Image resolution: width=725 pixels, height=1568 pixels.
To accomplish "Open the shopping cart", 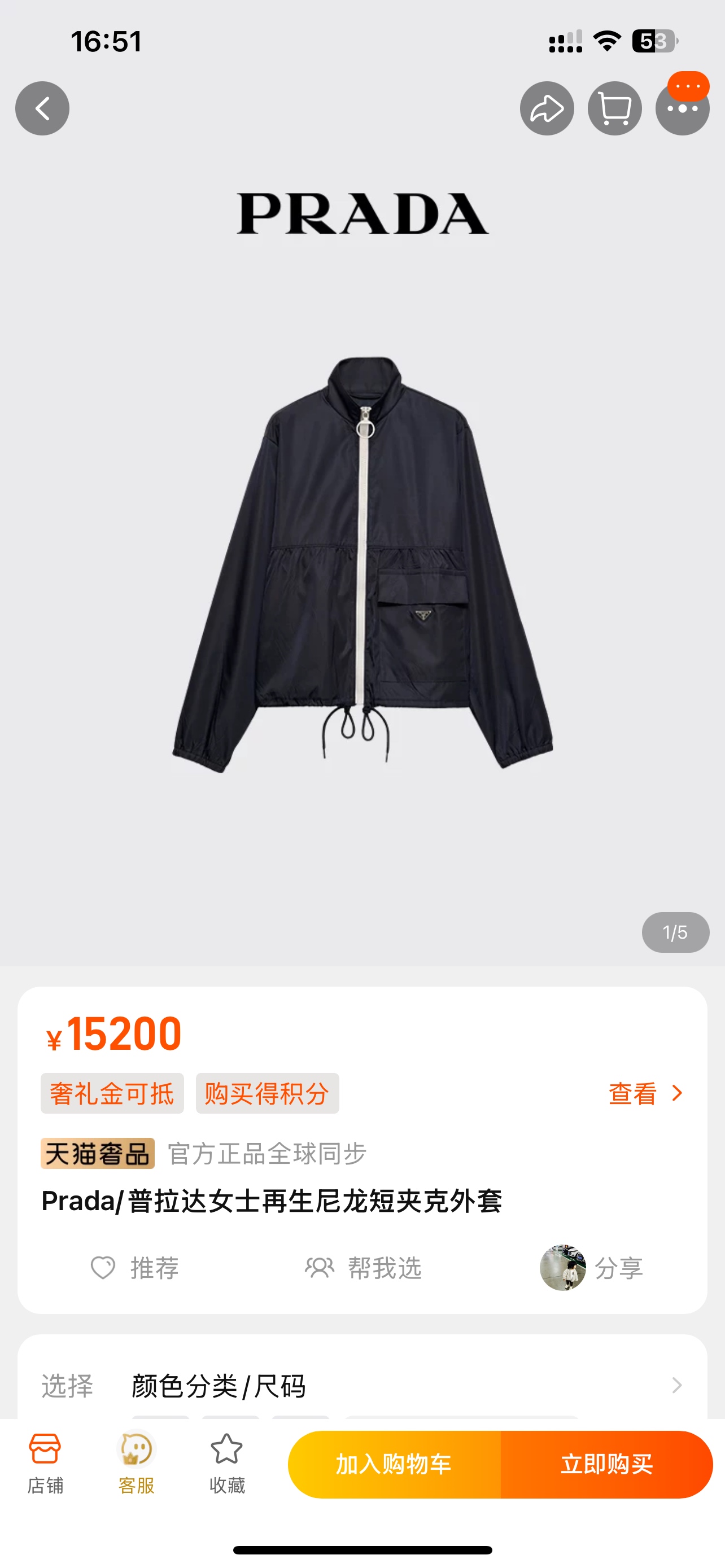I will pos(614,108).
